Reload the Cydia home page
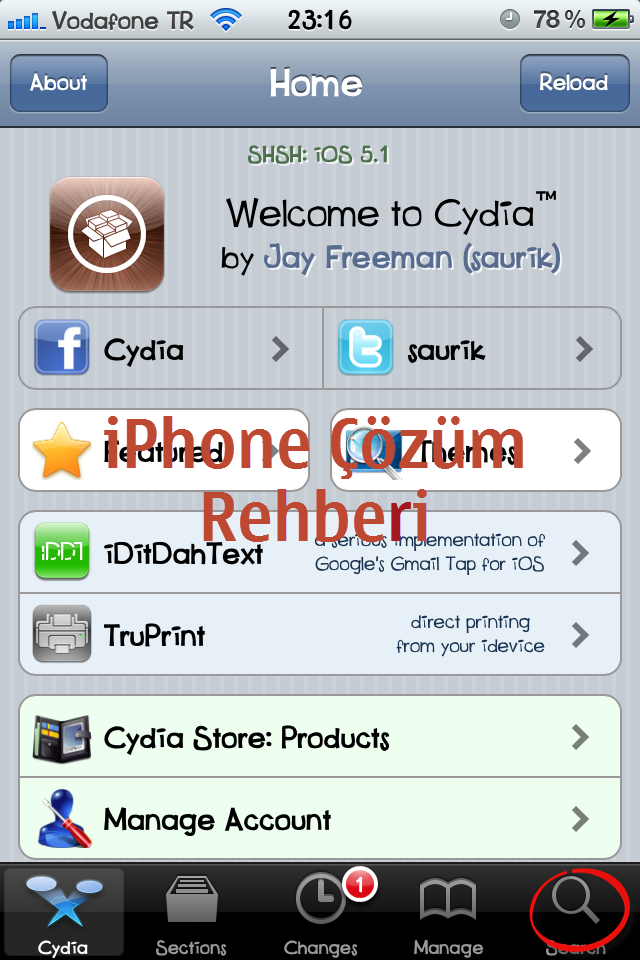 (x=574, y=83)
